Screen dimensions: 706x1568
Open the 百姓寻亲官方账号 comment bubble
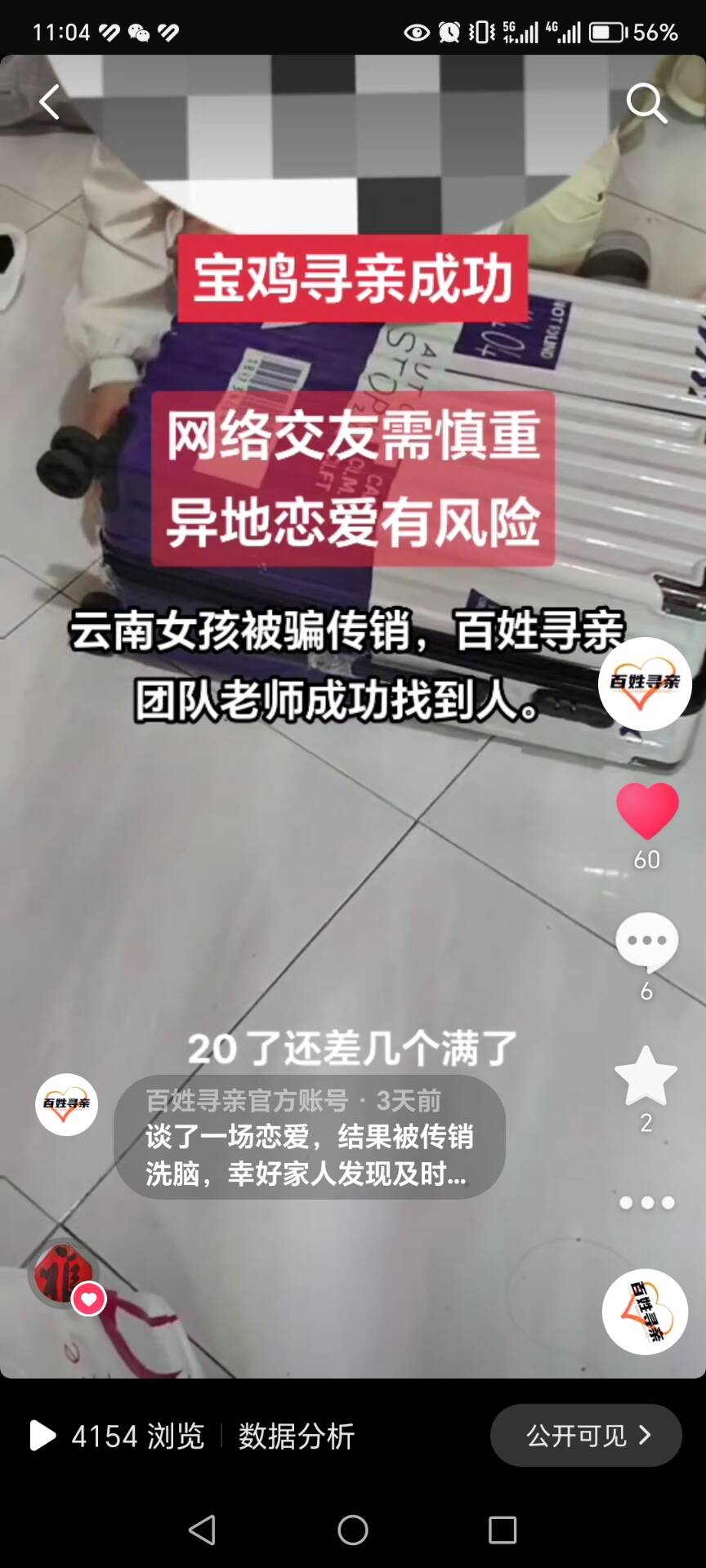click(x=309, y=1137)
